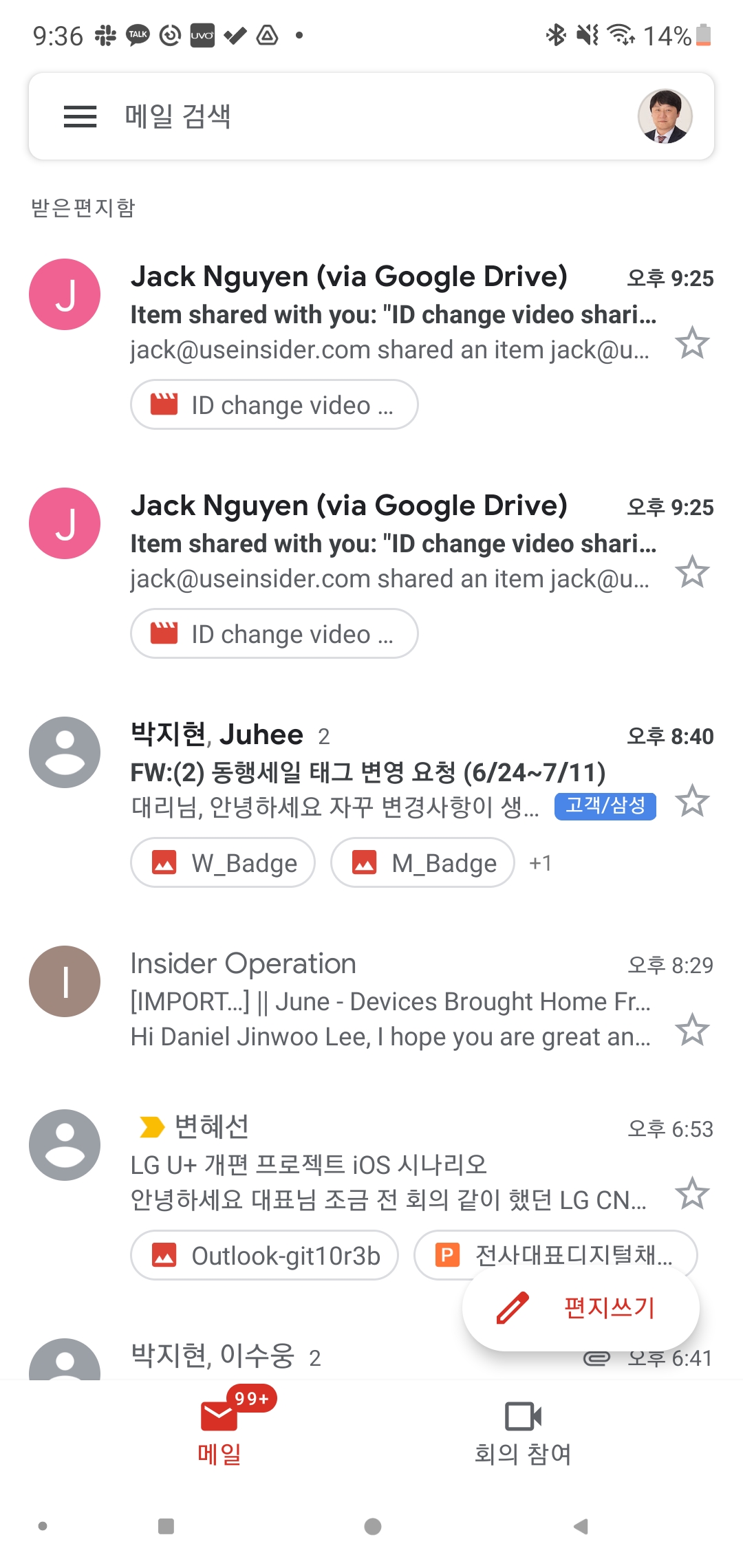Open the M_Badge attachment
The image size is (743, 1568).
422,862
